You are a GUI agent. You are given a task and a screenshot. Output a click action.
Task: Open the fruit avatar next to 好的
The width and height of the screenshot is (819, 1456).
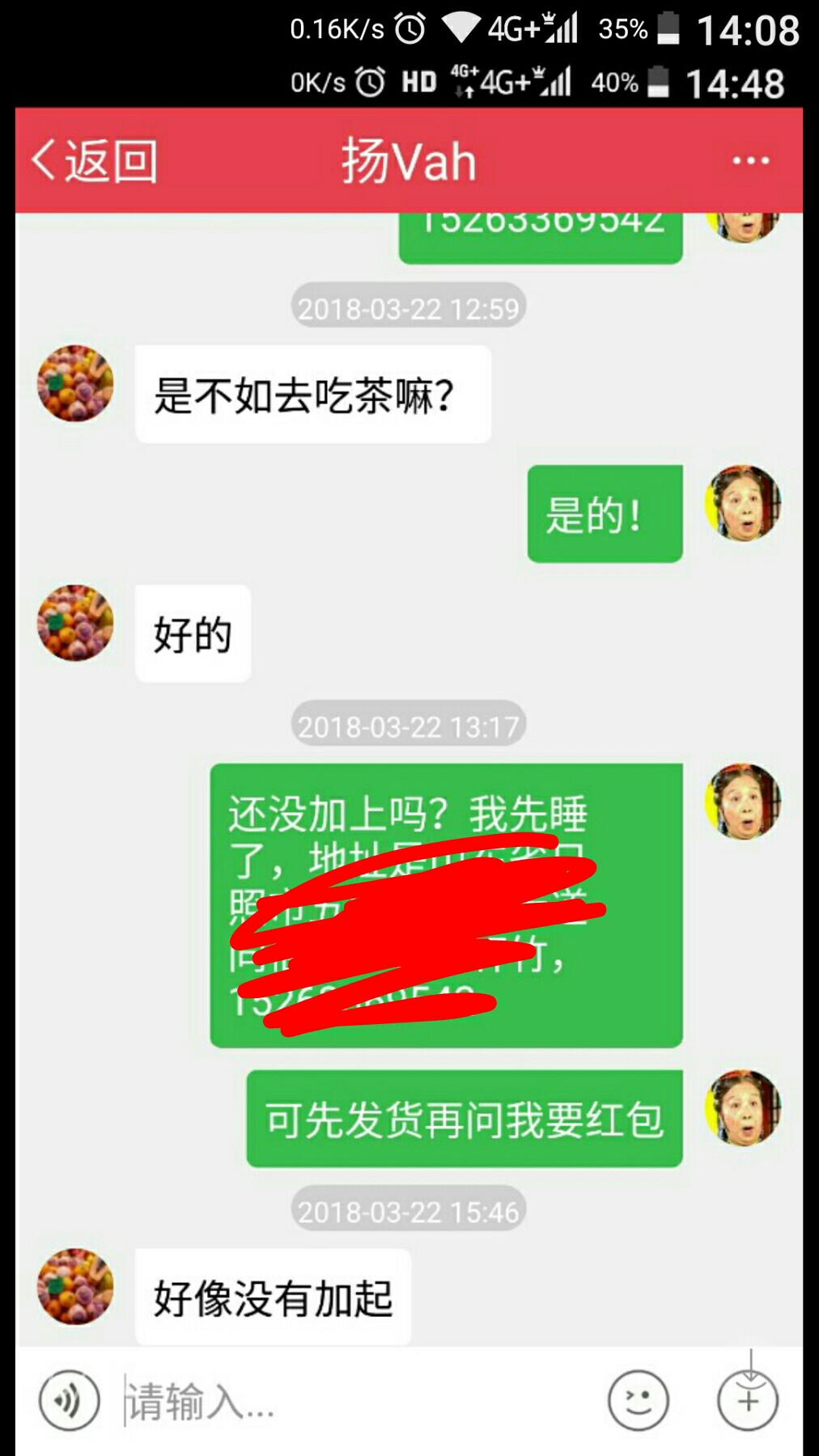pyautogui.click(x=75, y=623)
